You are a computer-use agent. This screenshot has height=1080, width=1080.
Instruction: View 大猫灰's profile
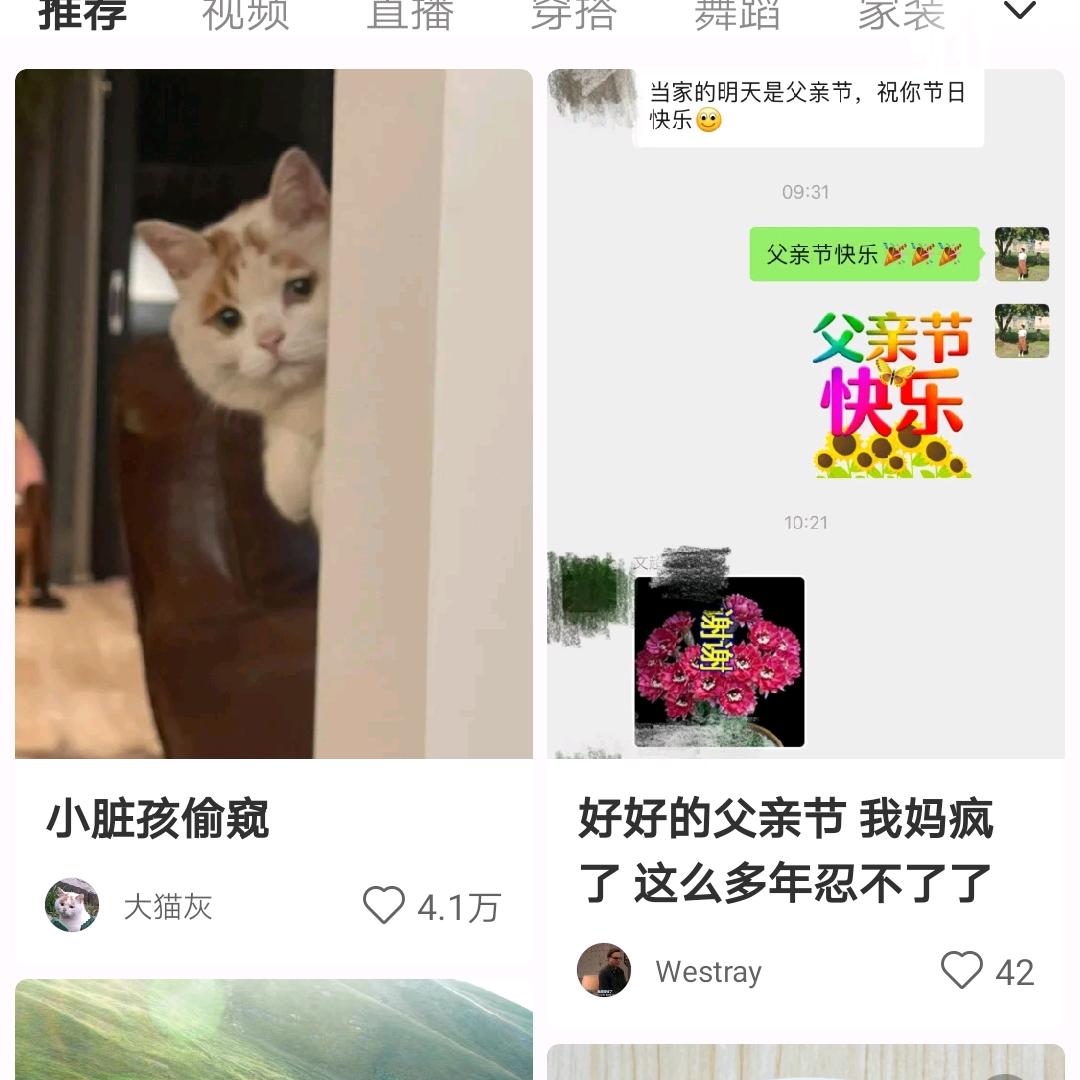[x=72, y=906]
